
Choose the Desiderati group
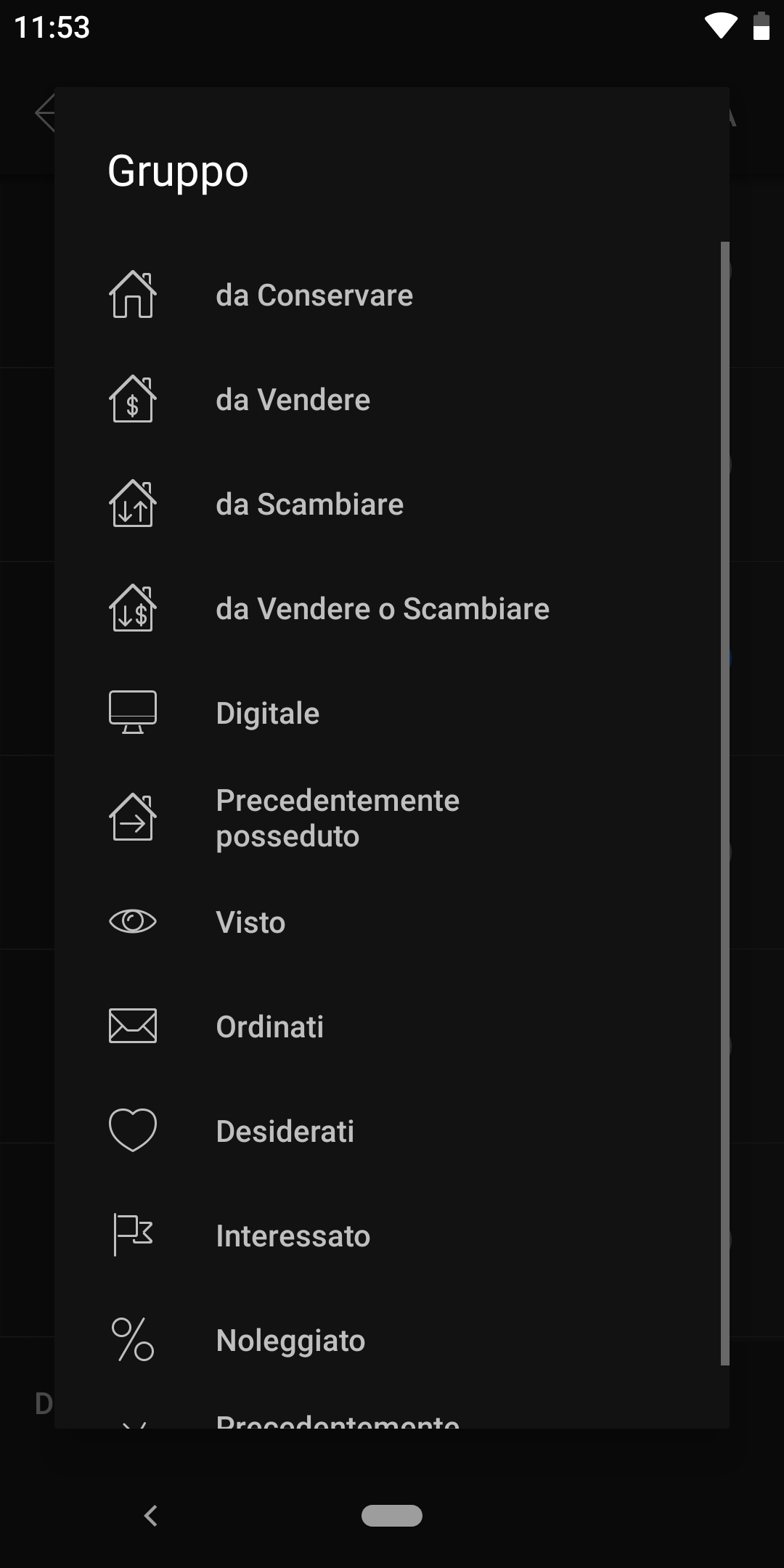pyautogui.click(x=392, y=1131)
